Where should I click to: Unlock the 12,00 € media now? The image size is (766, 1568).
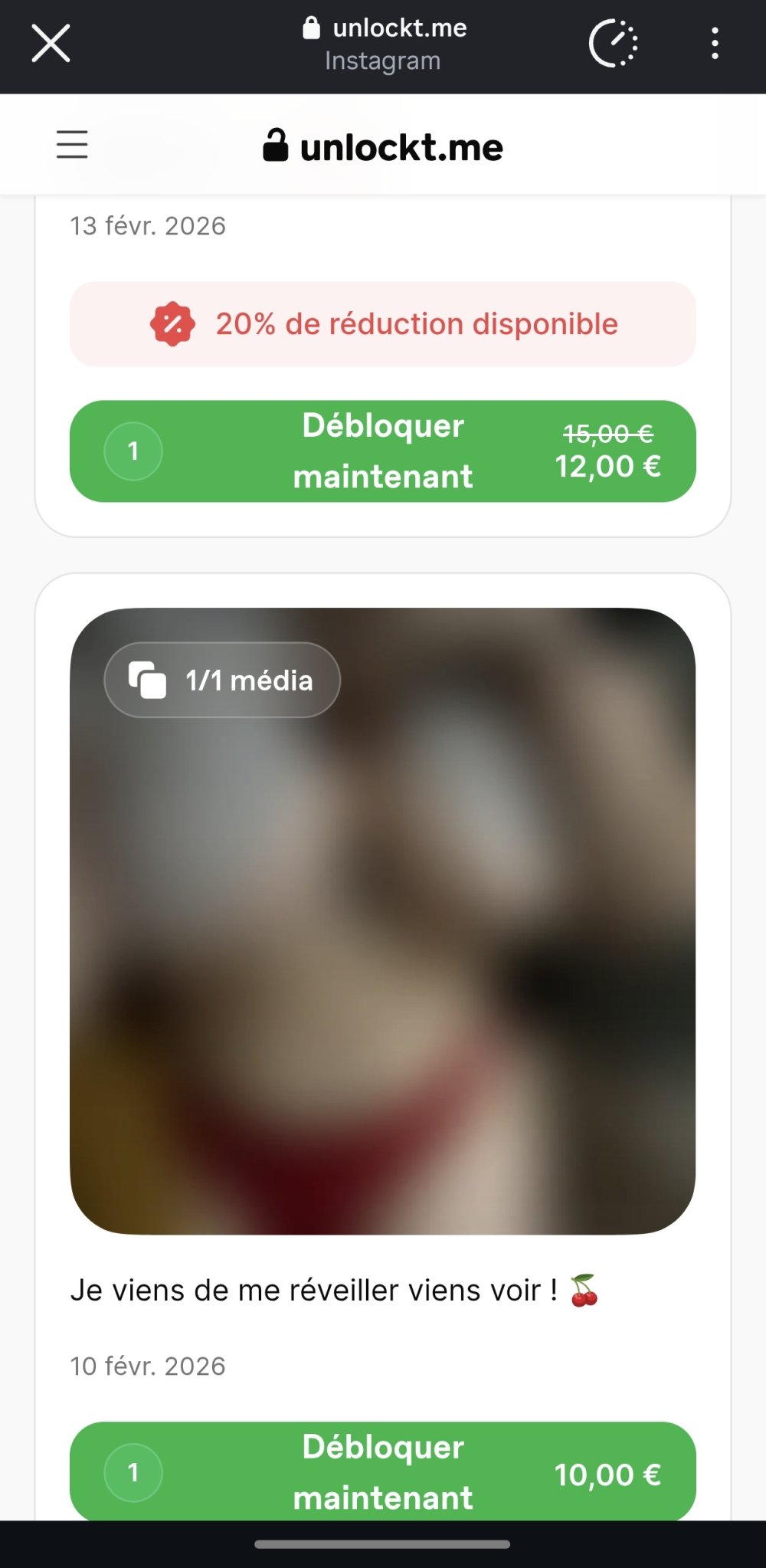tap(383, 451)
